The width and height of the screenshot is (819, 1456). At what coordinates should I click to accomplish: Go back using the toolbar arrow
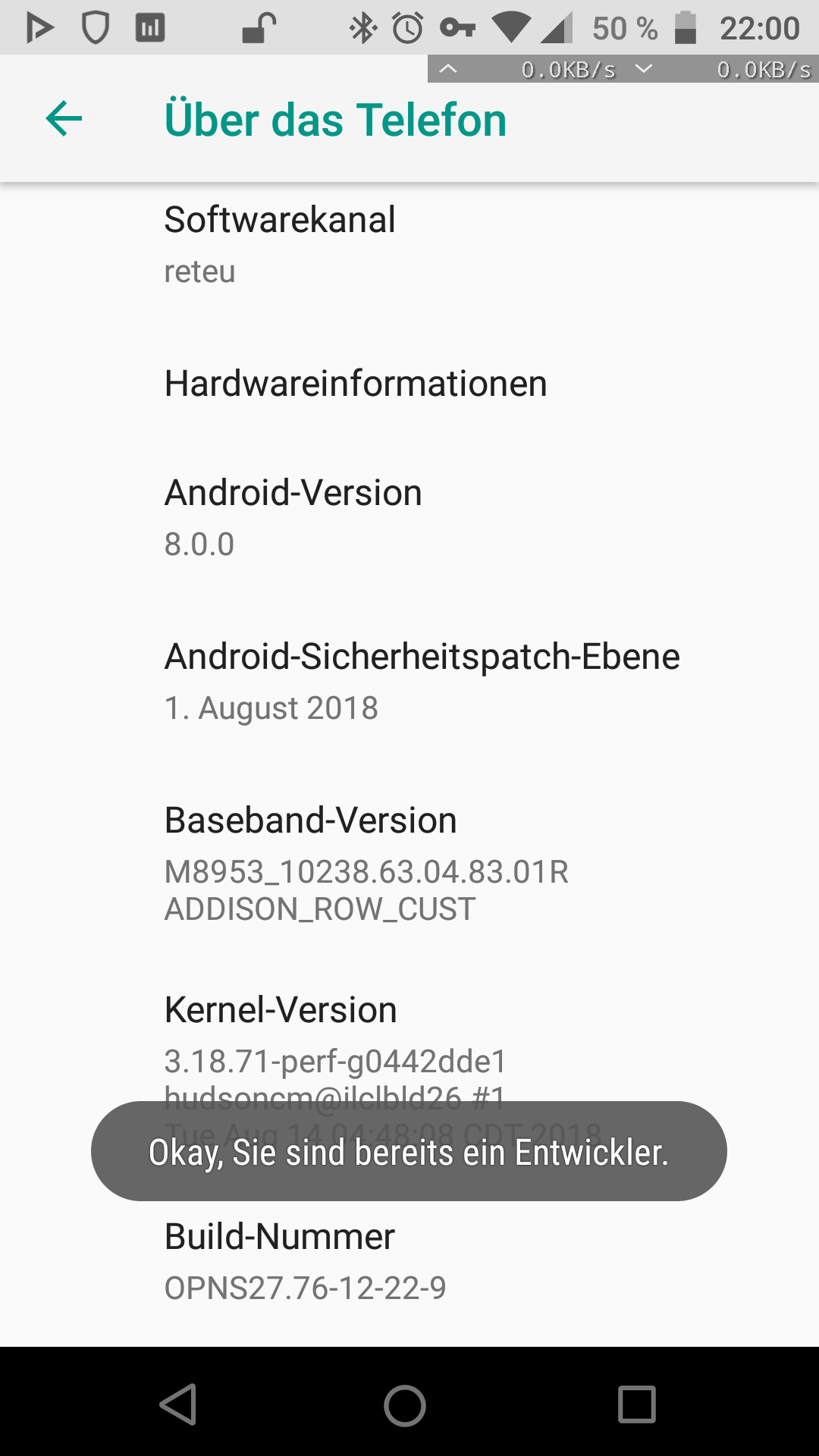pyautogui.click(x=64, y=119)
